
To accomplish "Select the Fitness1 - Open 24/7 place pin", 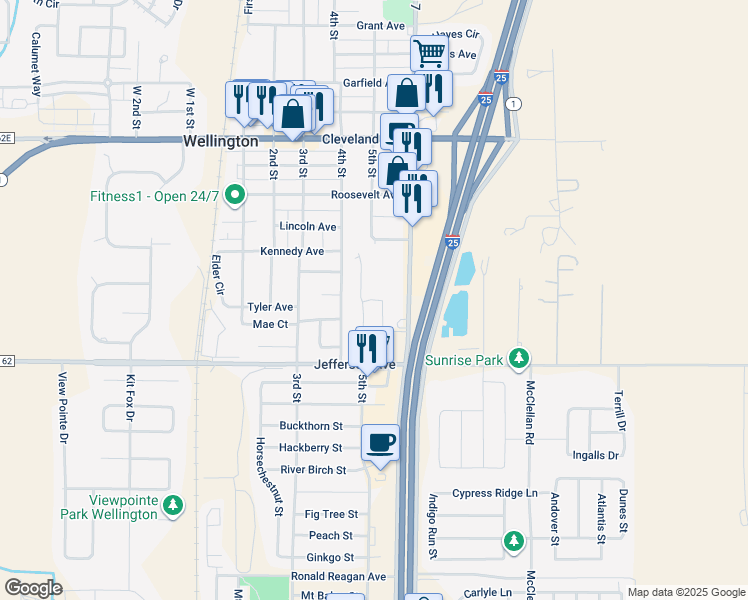I will 235,196.
